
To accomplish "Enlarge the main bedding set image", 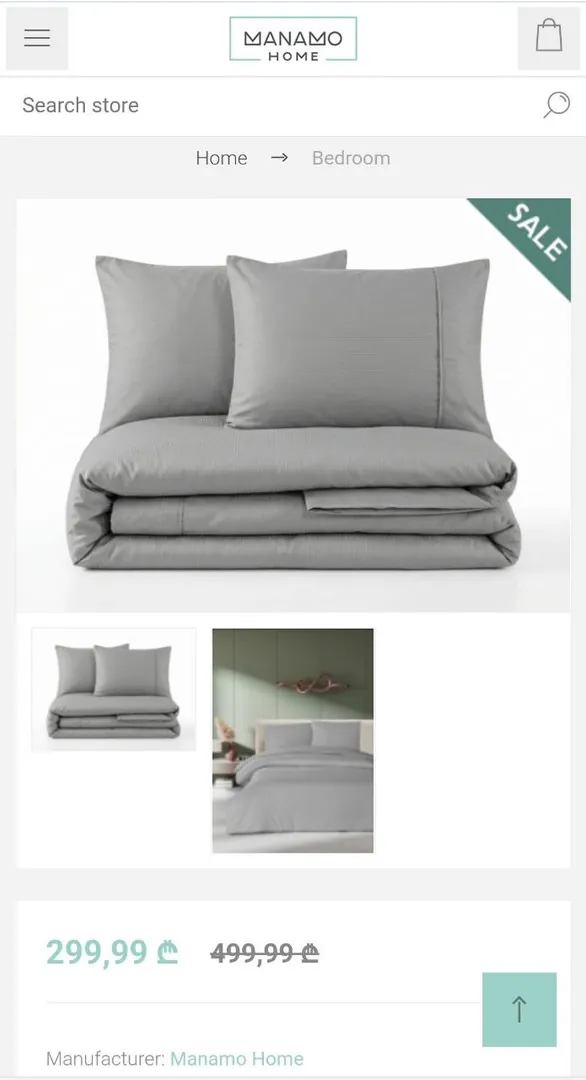I will (293, 405).
